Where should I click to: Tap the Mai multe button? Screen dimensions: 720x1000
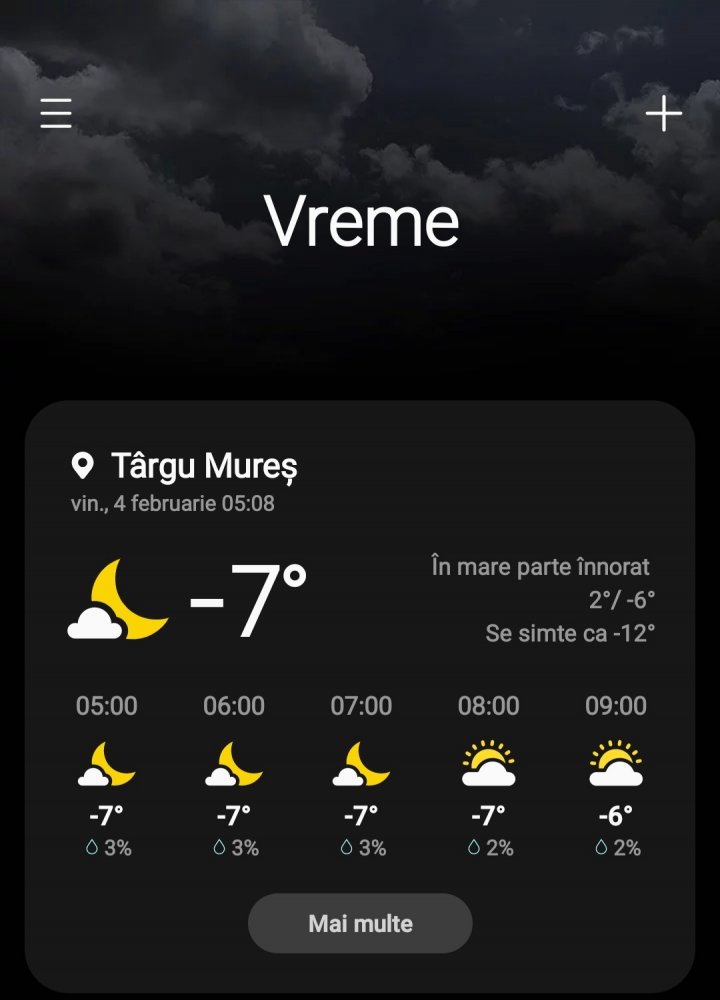360,923
